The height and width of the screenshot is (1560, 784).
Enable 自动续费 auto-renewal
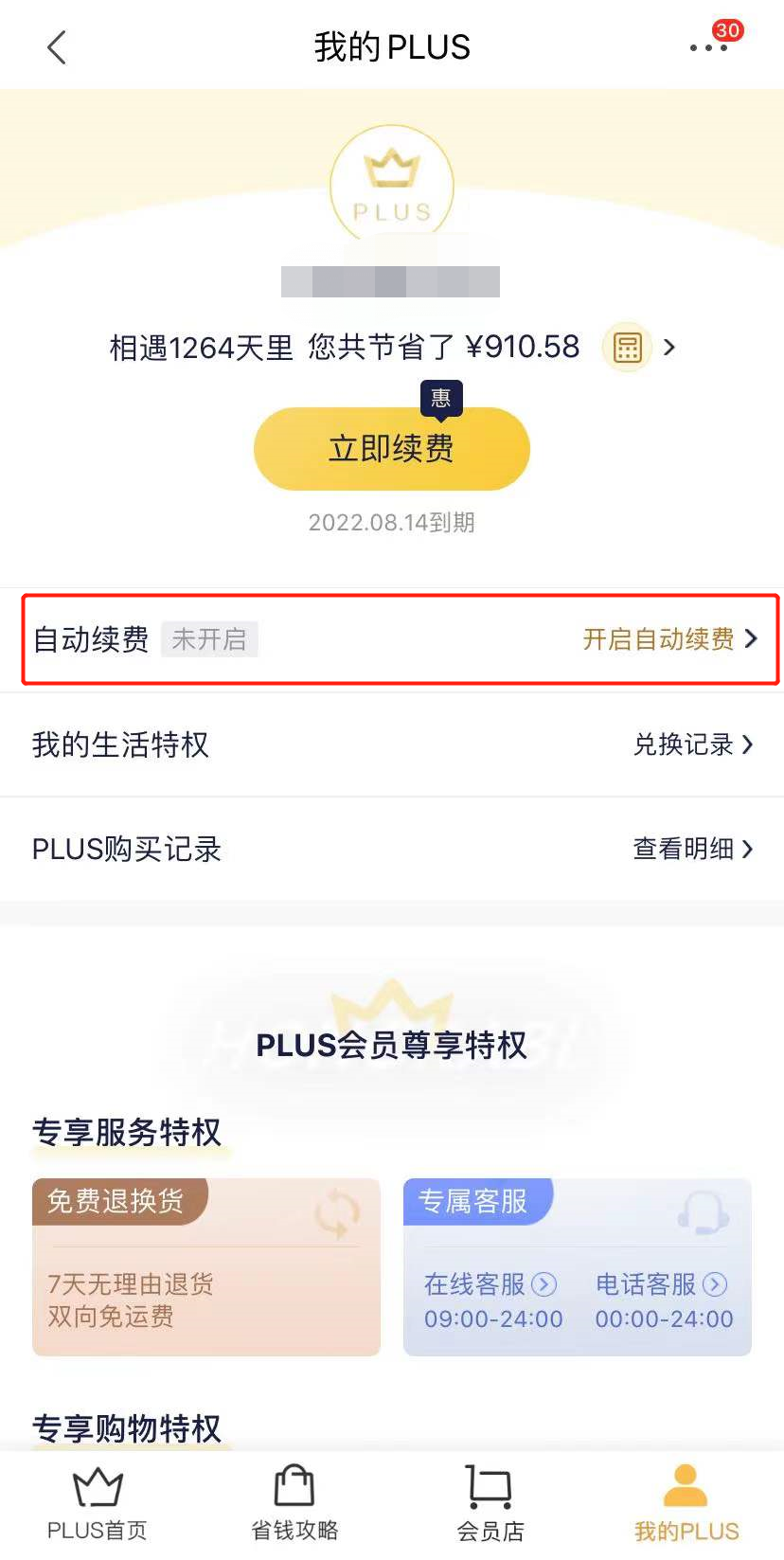(x=391, y=639)
